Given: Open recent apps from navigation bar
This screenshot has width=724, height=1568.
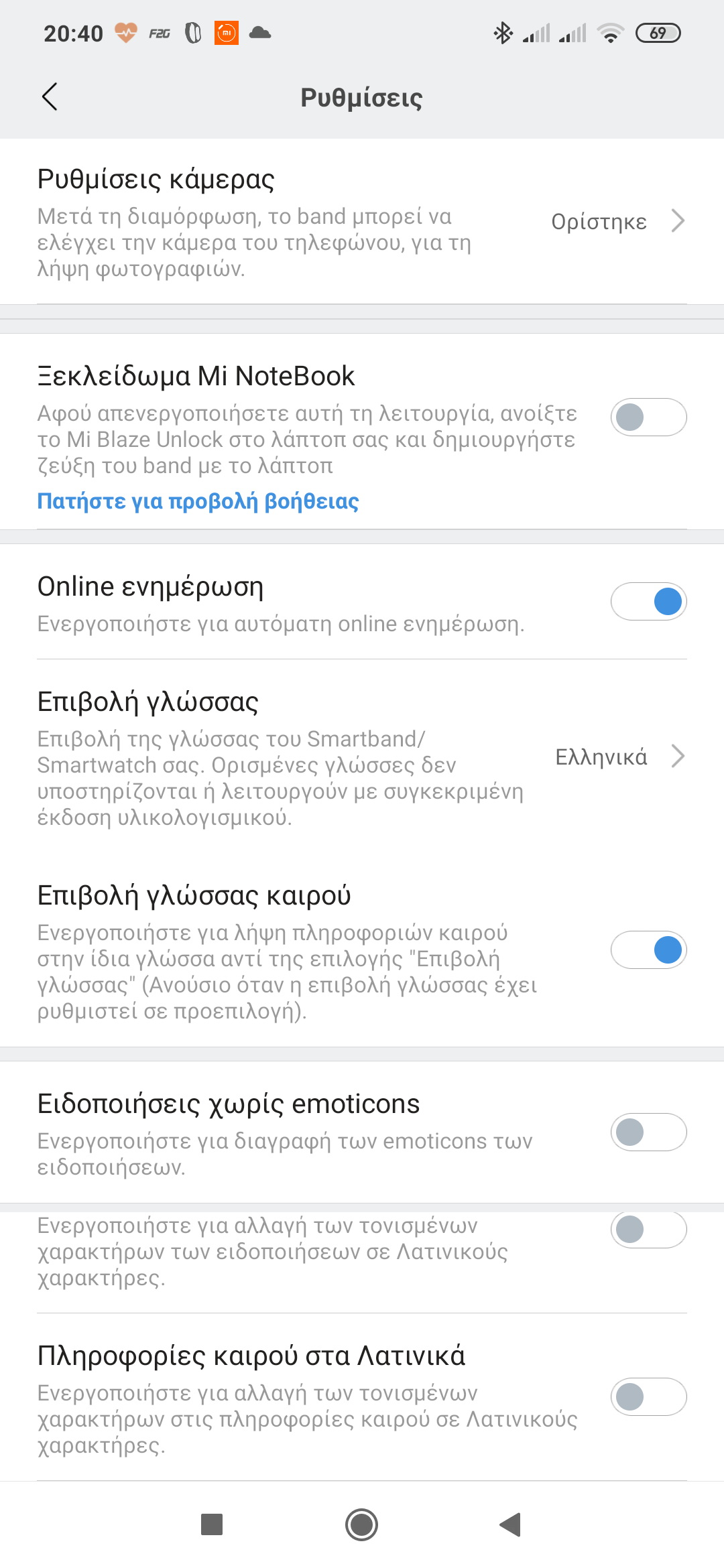Looking at the screenshot, I should click(x=212, y=1525).
